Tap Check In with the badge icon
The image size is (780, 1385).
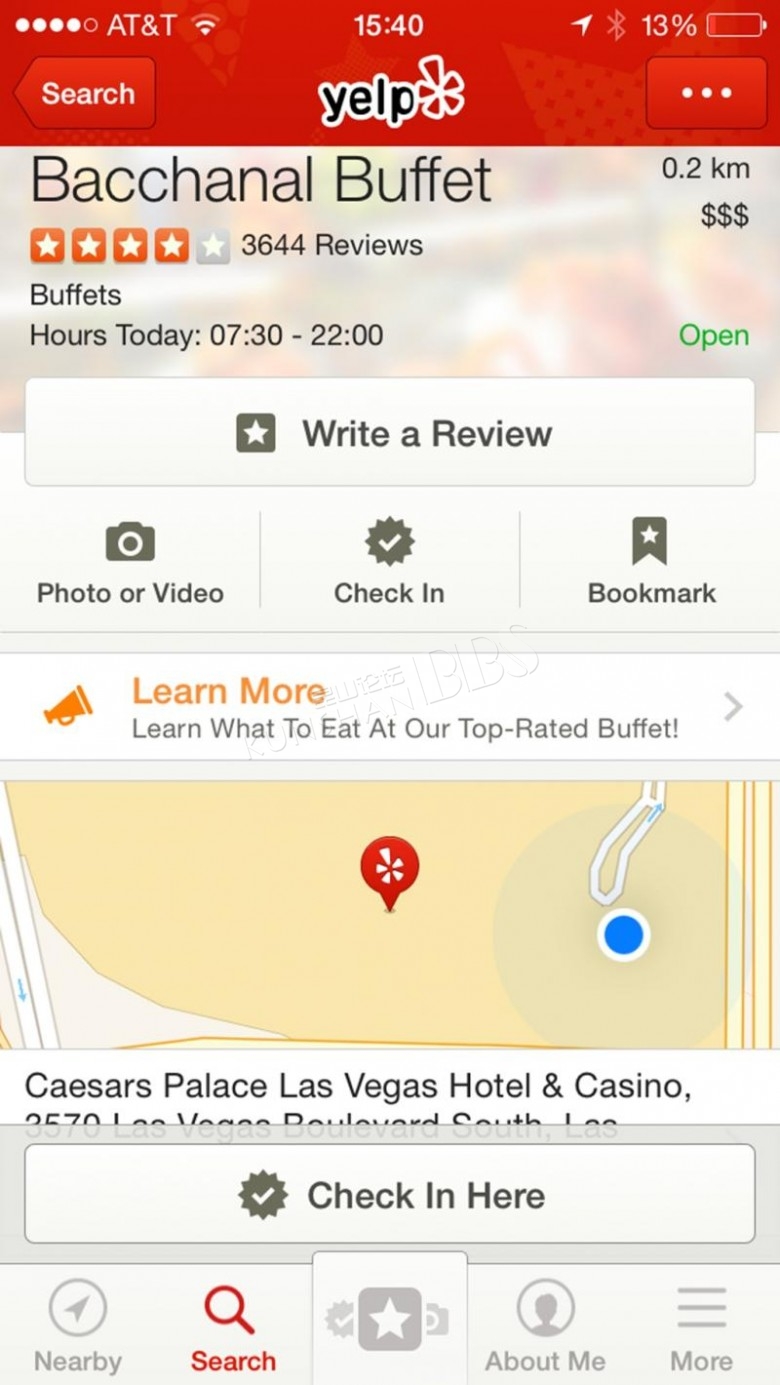tap(389, 563)
